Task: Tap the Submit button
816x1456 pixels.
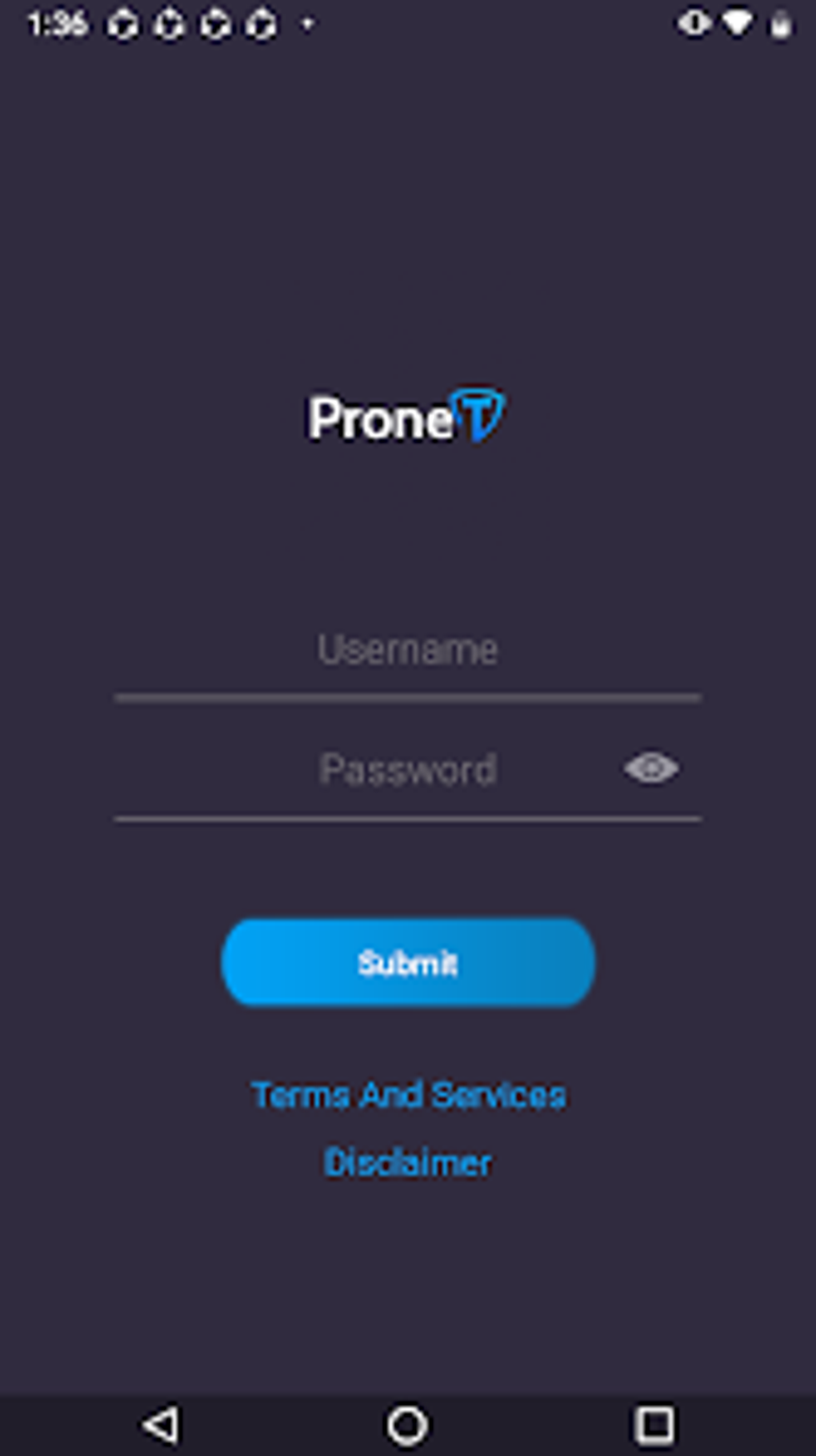Action: [x=407, y=962]
